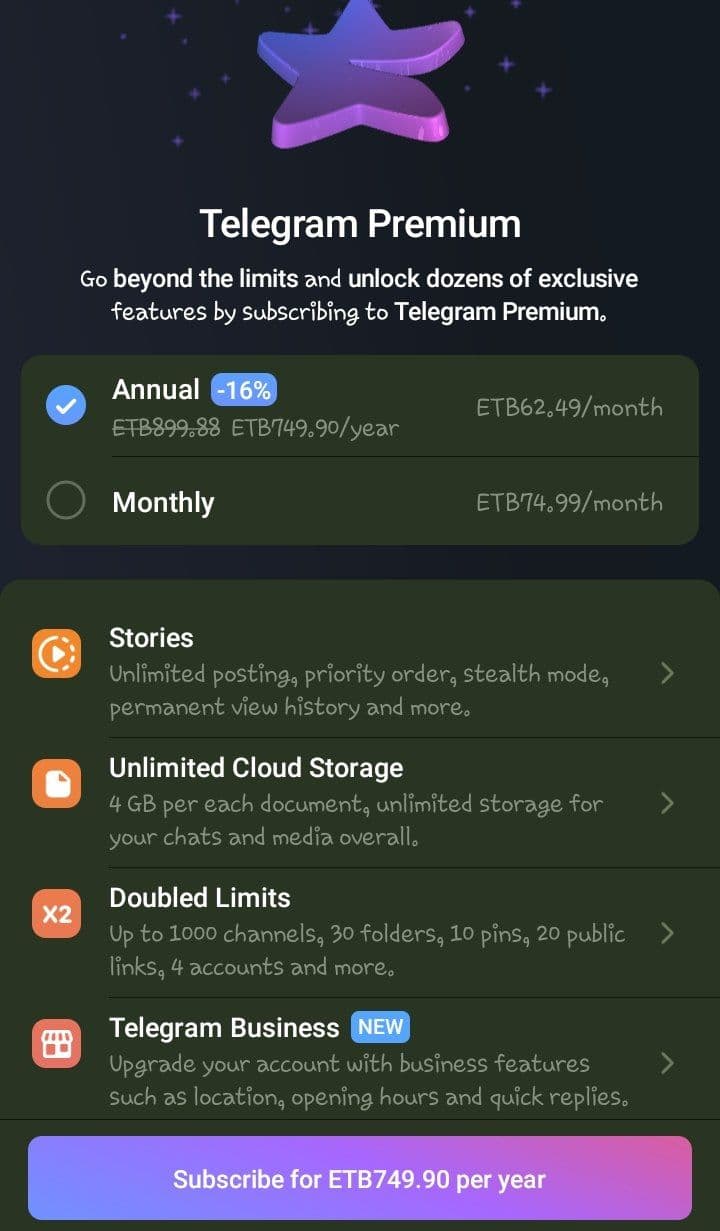This screenshot has height=1231, width=720.
Task: Open the Doubled Limits feature row
Action: pyautogui.click(x=360, y=932)
